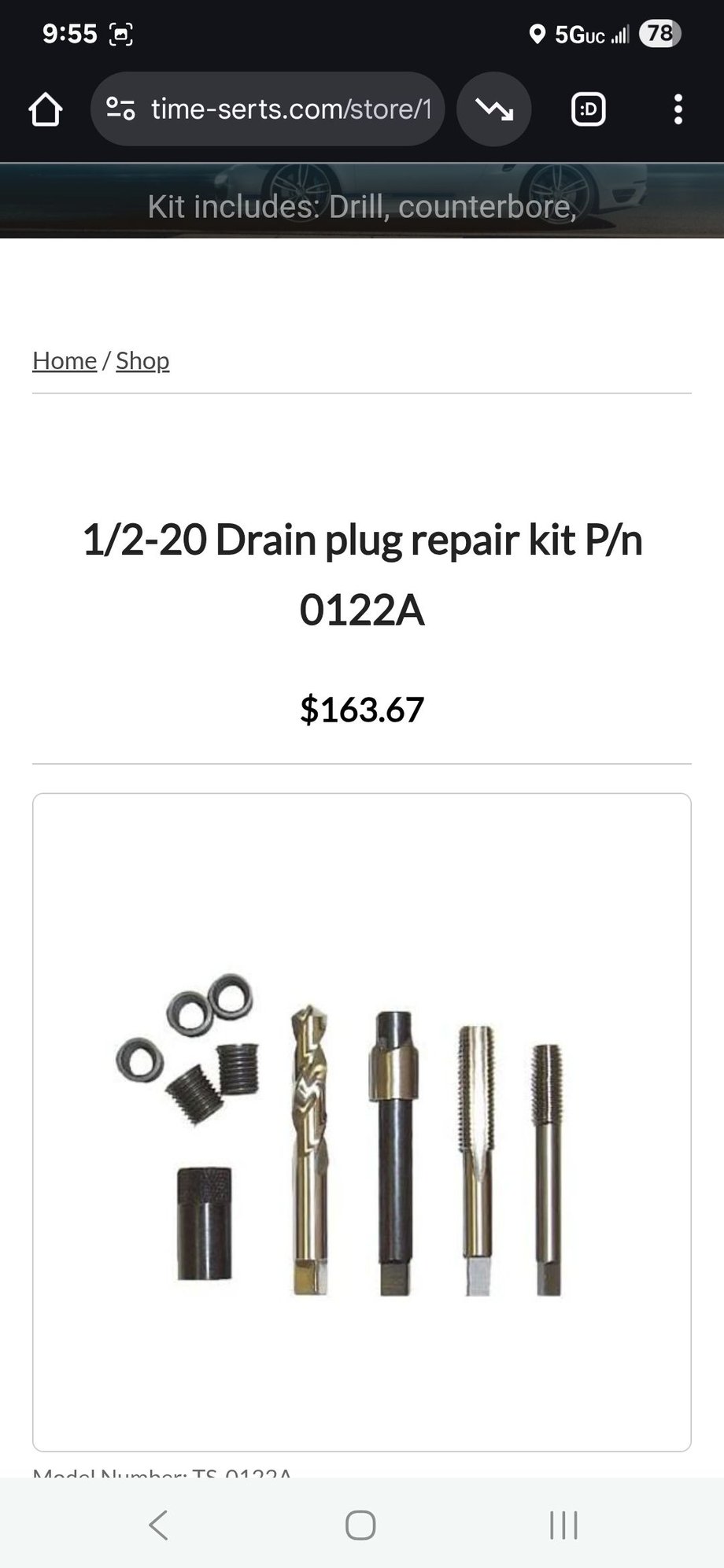Tap the time-serts.com address bar
Screen dimensions: 724x1568
coord(290,109)
